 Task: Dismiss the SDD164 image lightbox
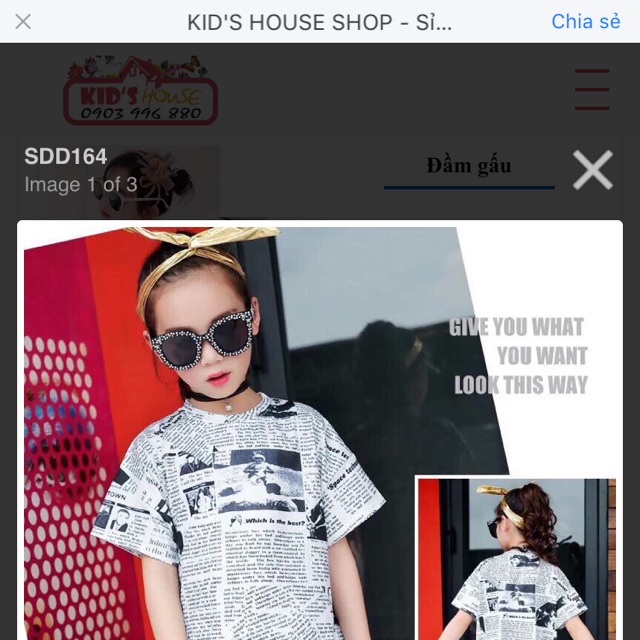(x=592, y=170)
